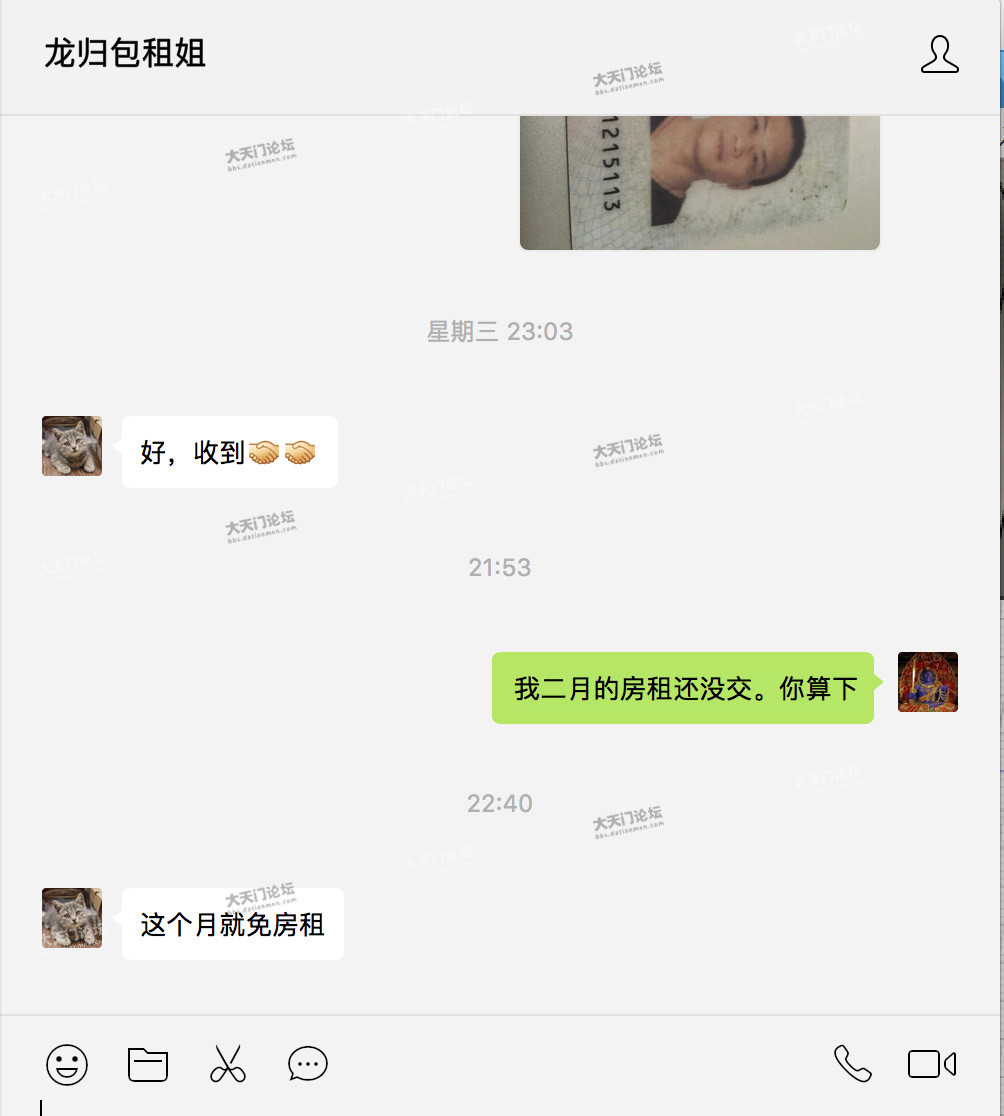Send a file using the folder icon
The width and height of the screenshot is (1004, 1116).
coord(148,1064)
